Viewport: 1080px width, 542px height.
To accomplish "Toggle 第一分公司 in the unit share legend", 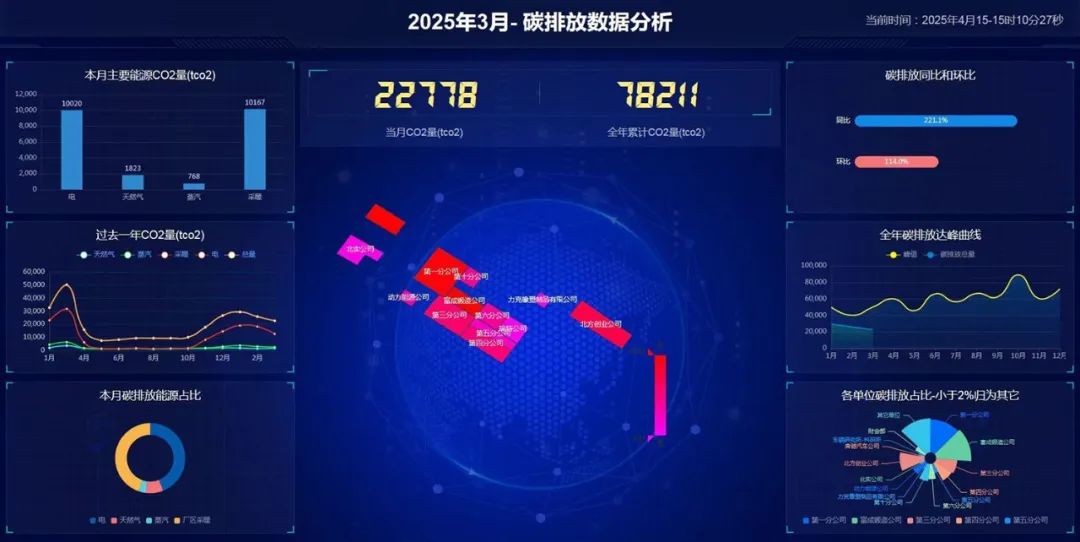I will [824, 520].
